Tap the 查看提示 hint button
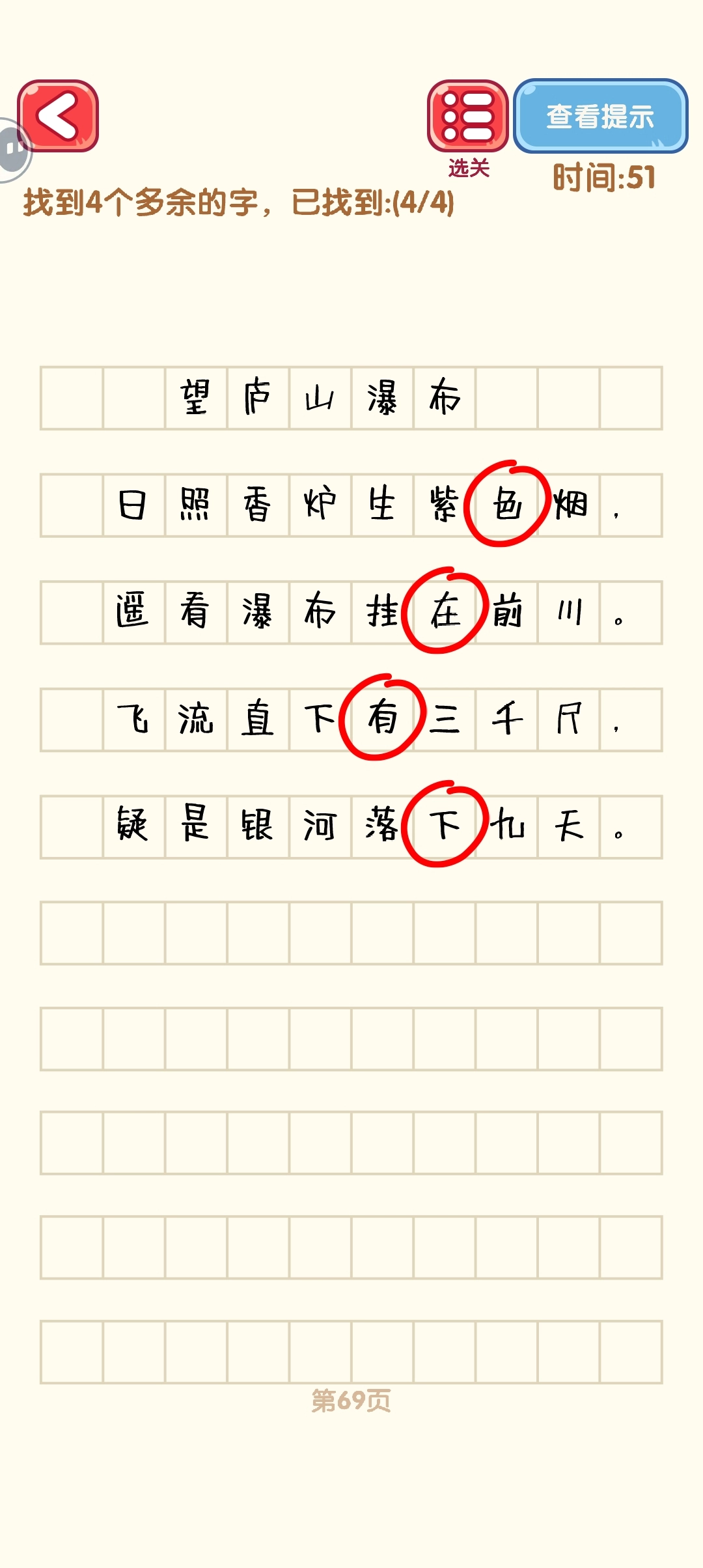 pos(600,117)
